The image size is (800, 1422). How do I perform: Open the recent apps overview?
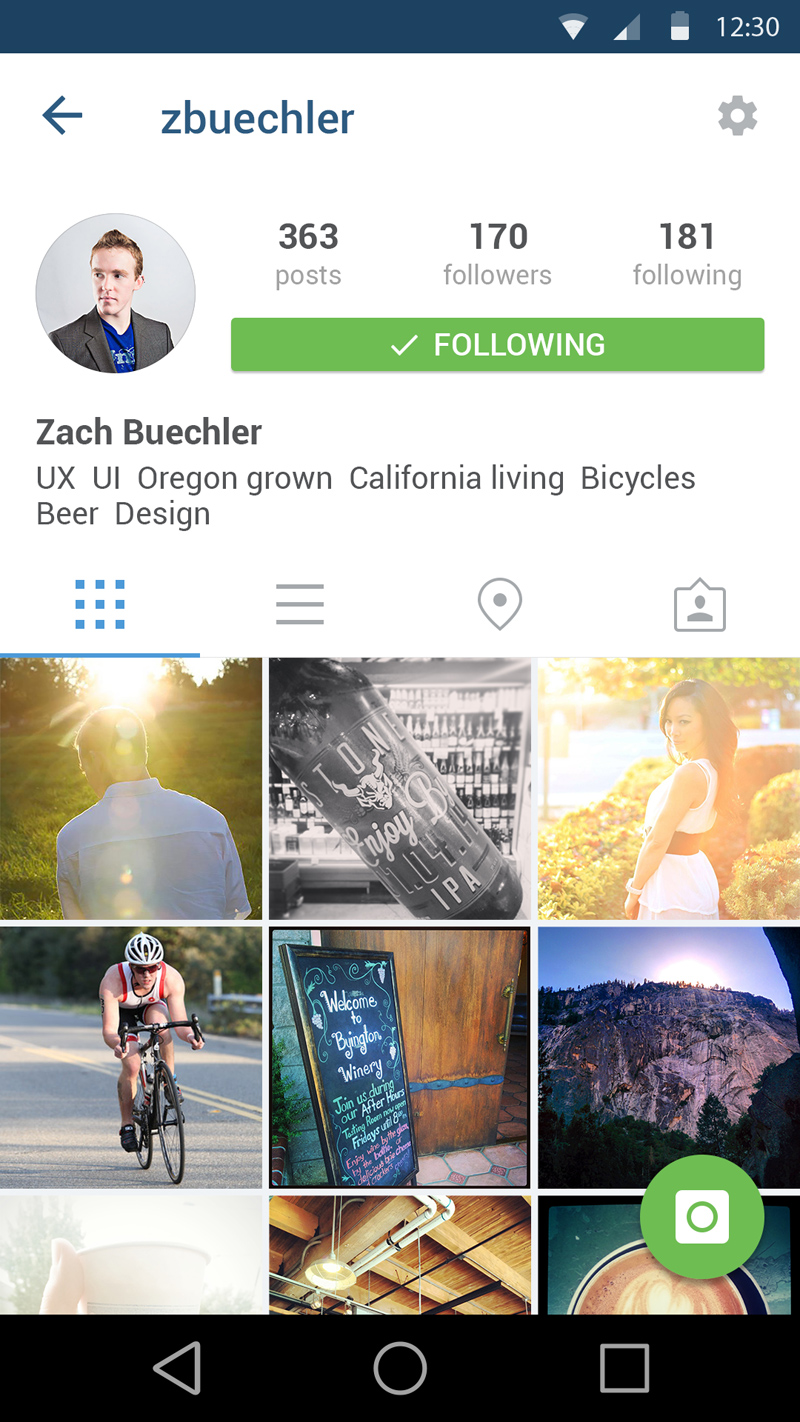(x=624, y=1368)
